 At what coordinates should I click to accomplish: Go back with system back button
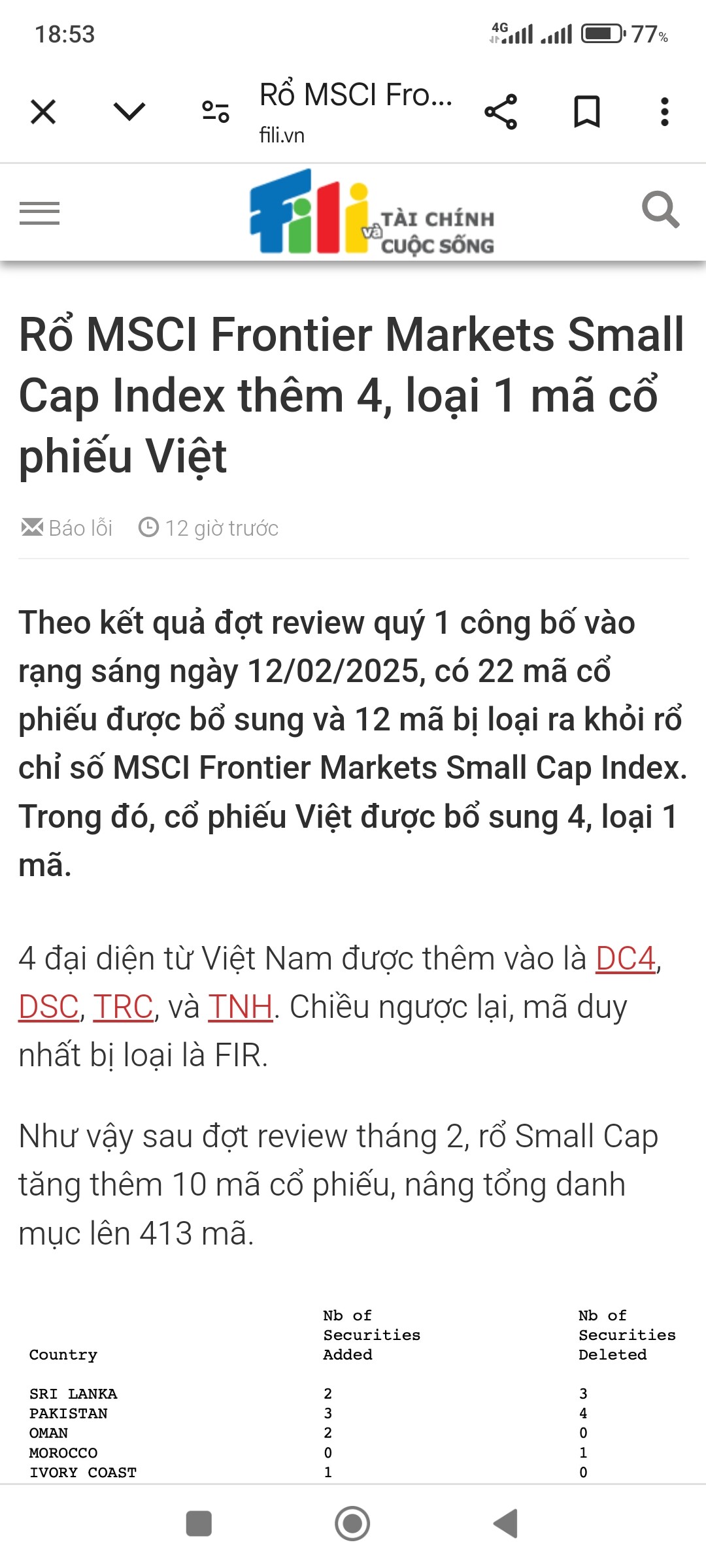(505, 1524)
